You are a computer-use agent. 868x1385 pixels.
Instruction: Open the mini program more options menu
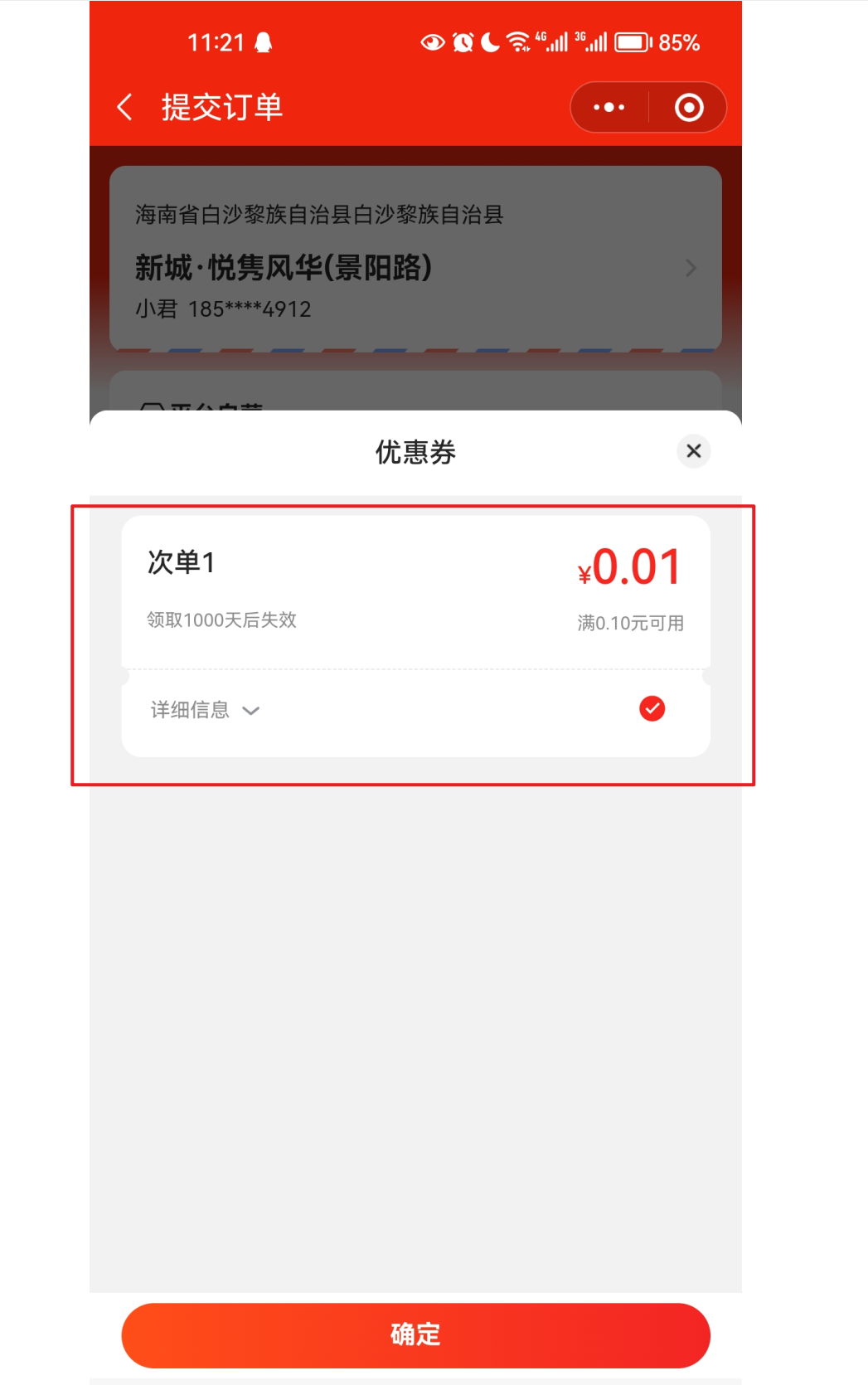point(609,107)
